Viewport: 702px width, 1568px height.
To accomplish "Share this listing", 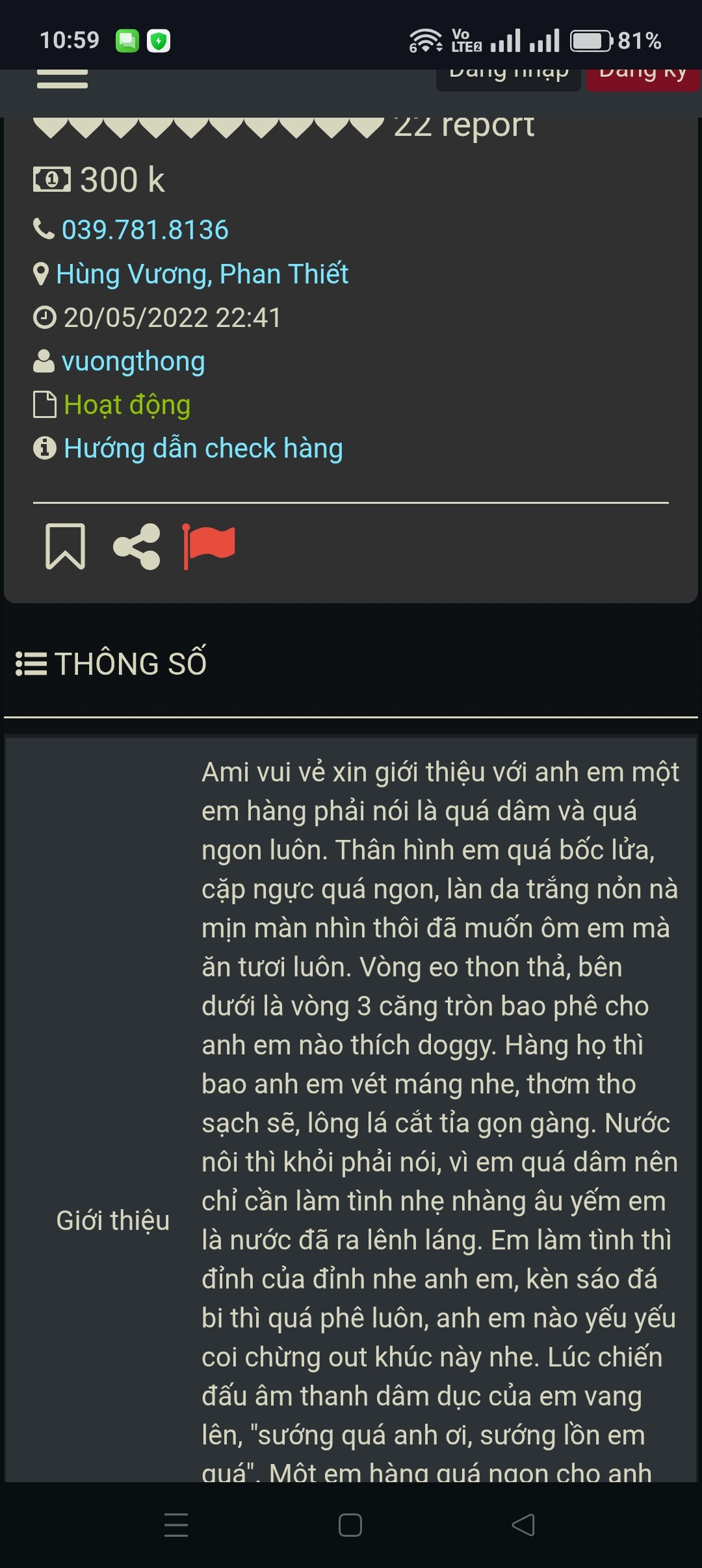I will pos(136,546).
